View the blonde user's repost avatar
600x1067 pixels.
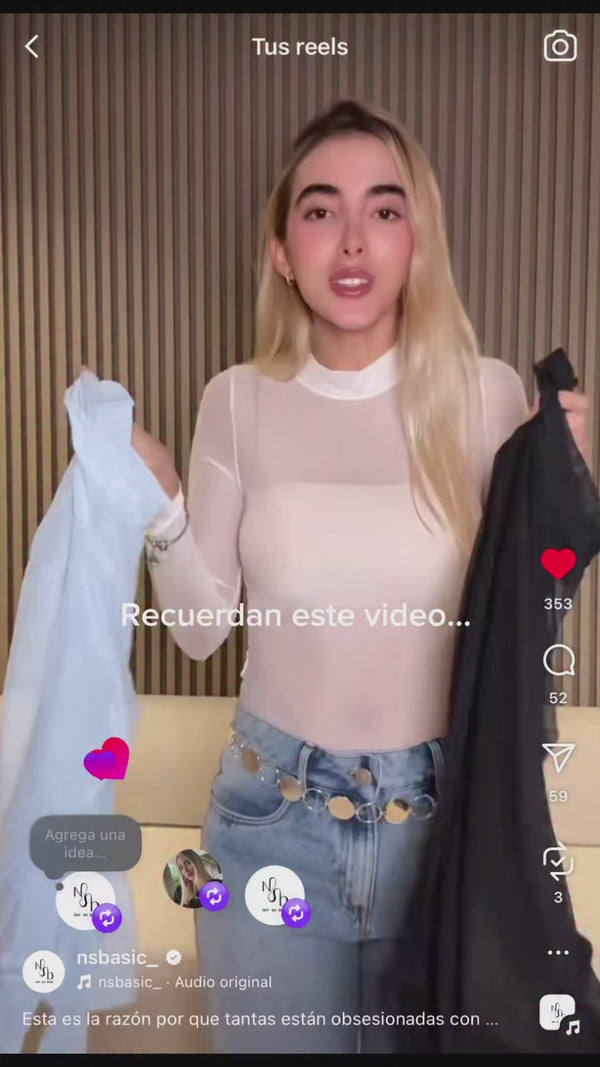193,879
